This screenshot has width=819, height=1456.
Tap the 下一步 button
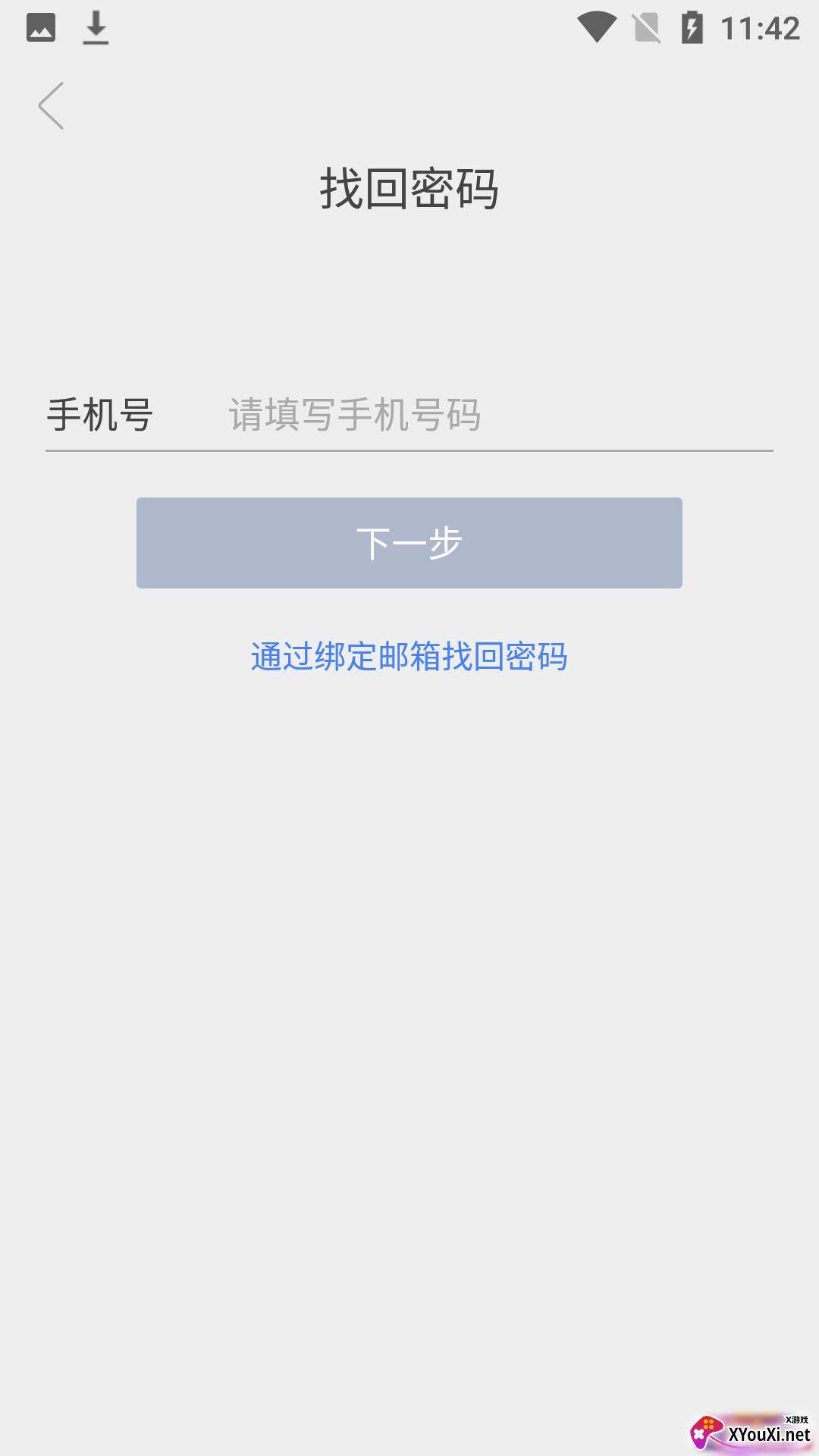(x=409, y=543)
